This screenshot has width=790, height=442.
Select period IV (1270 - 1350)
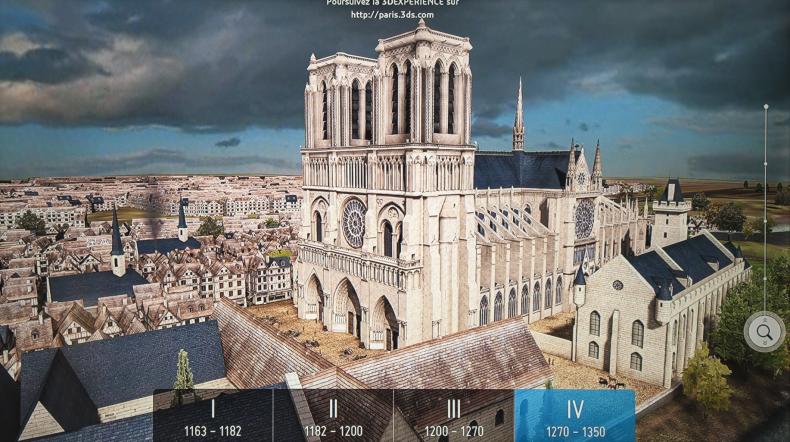pyautogui.click(x=575, y=415)
